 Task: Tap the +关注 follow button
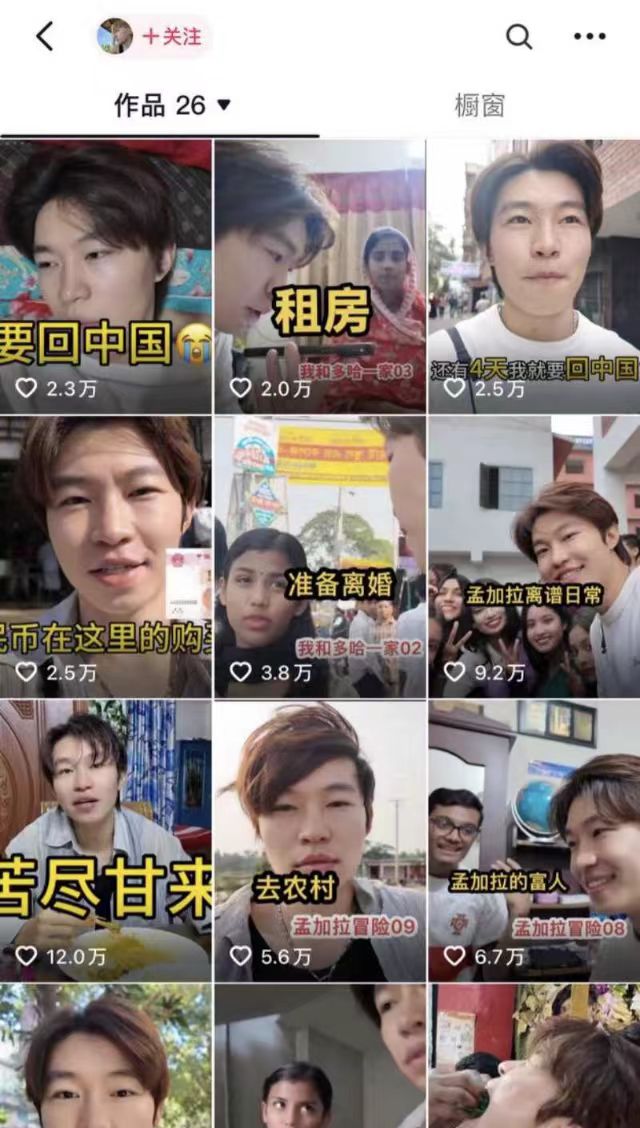(171, 37)
